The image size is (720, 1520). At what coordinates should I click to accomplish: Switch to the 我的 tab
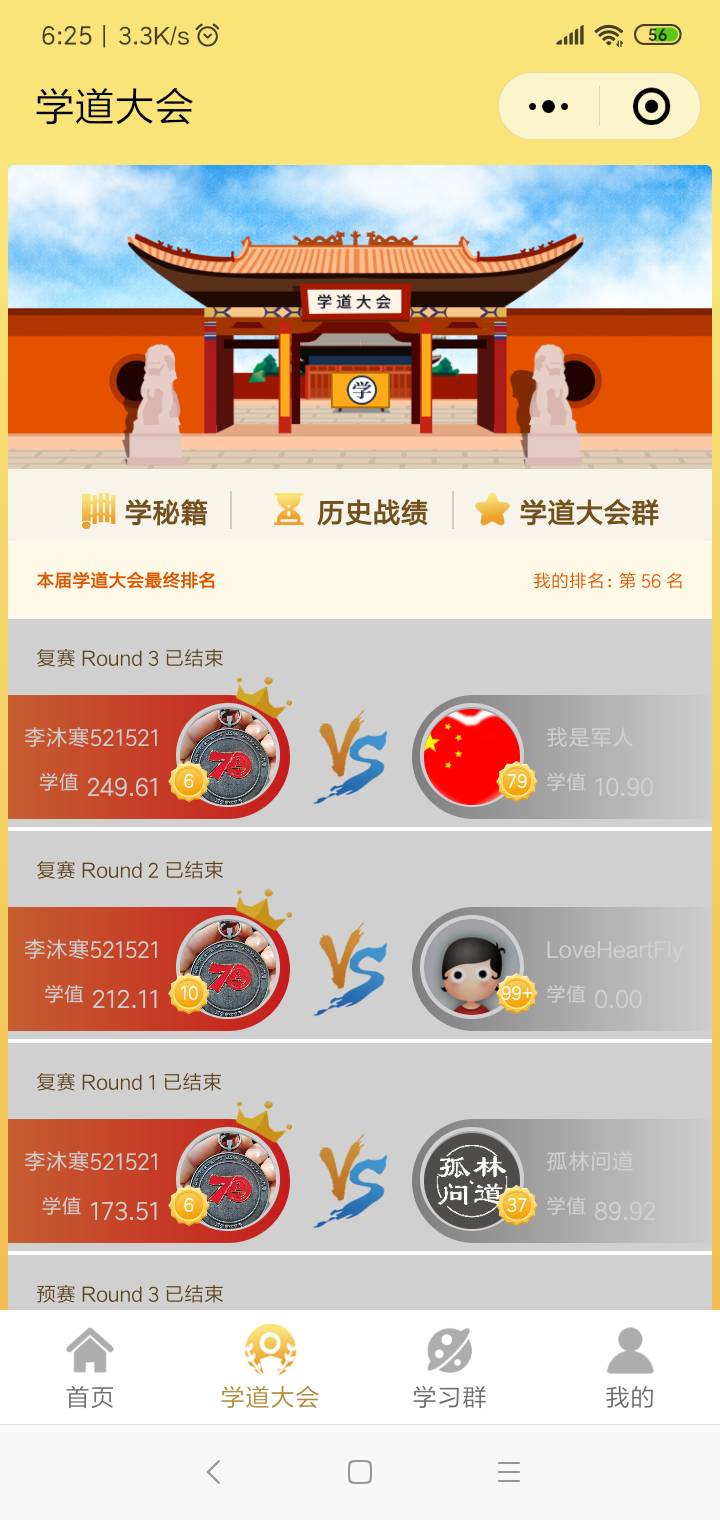[x=630, y=1368]
